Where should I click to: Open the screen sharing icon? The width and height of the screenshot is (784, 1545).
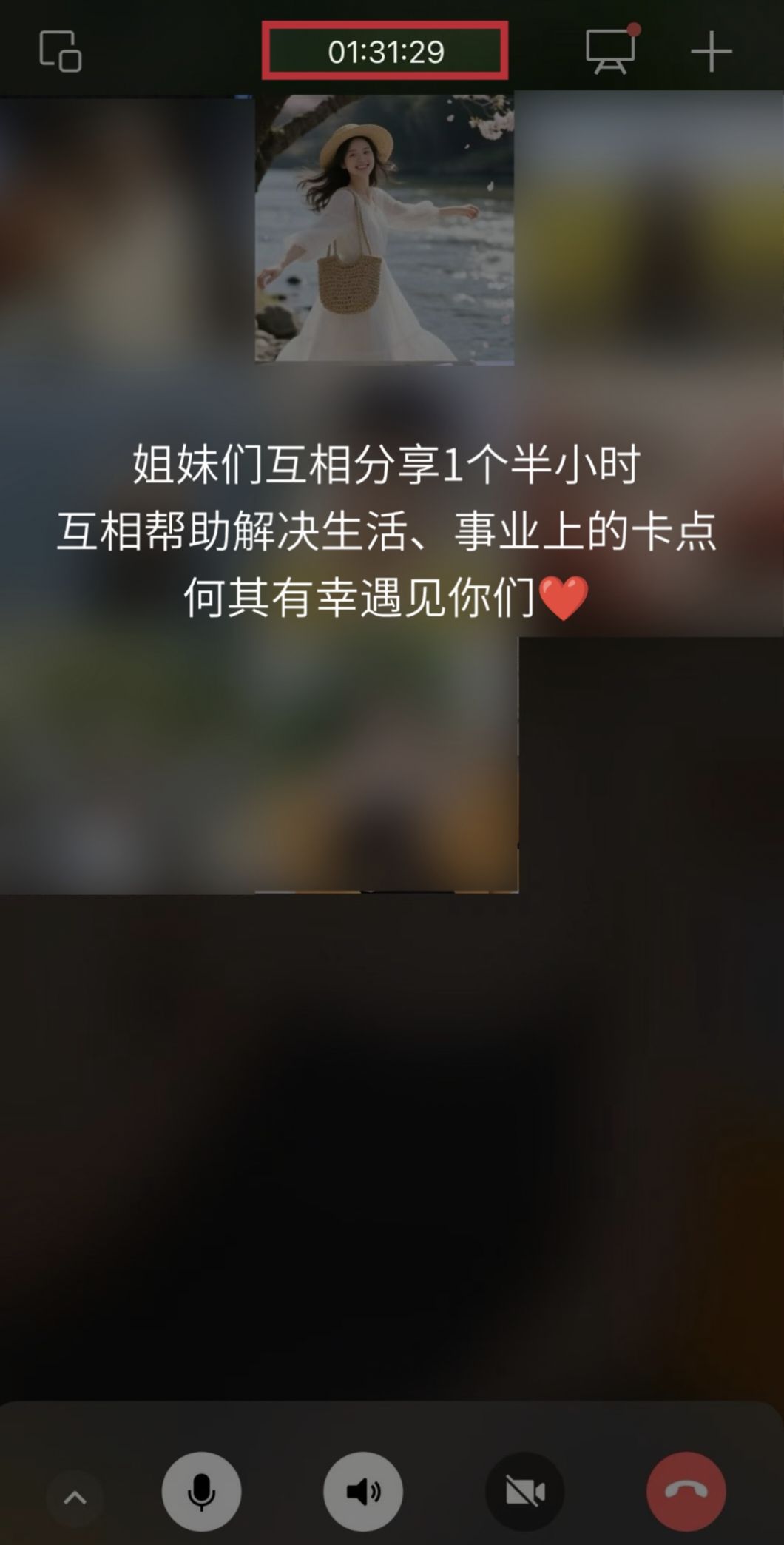pos(611,50)
